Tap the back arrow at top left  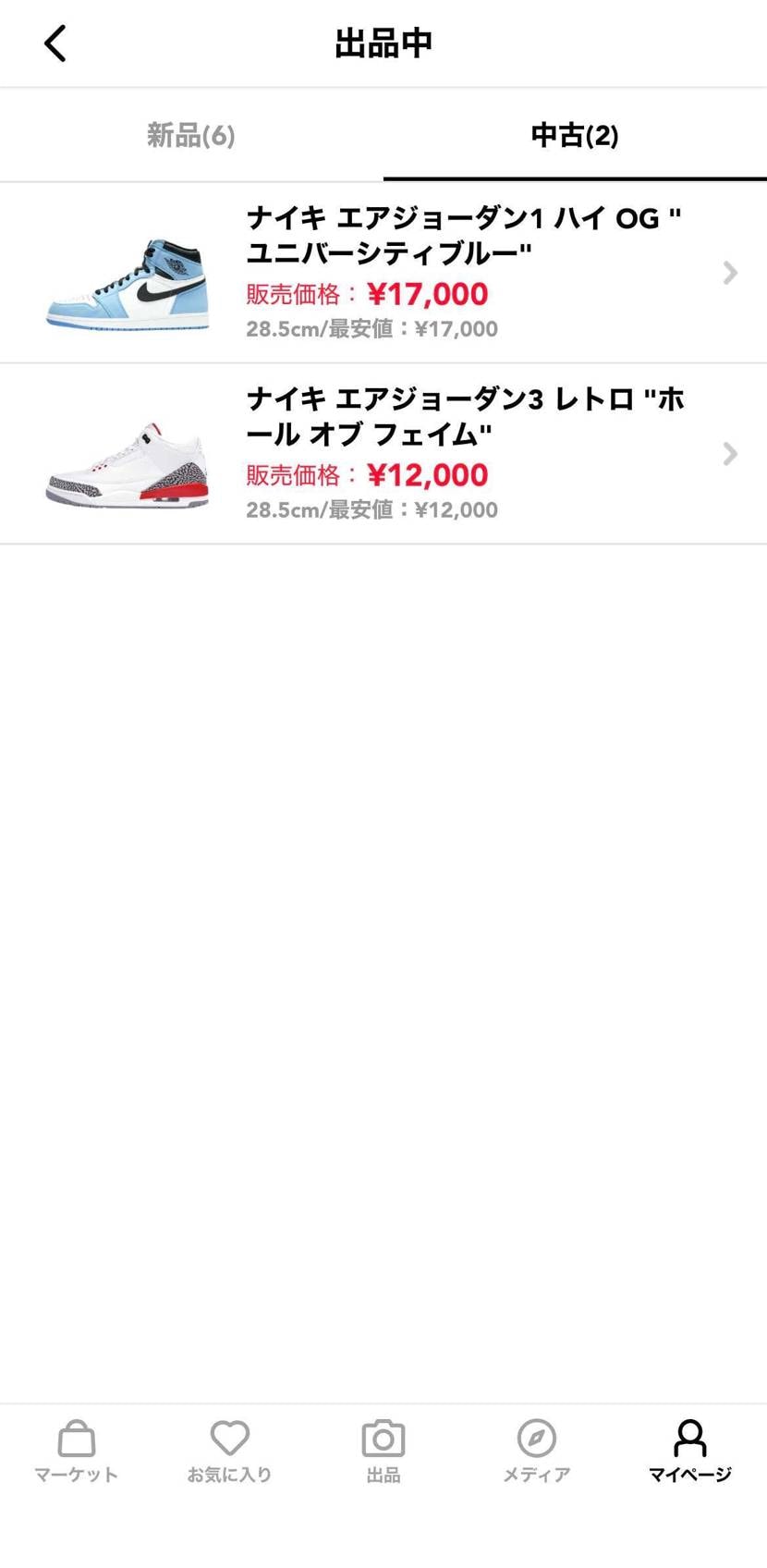coord(55,43)
